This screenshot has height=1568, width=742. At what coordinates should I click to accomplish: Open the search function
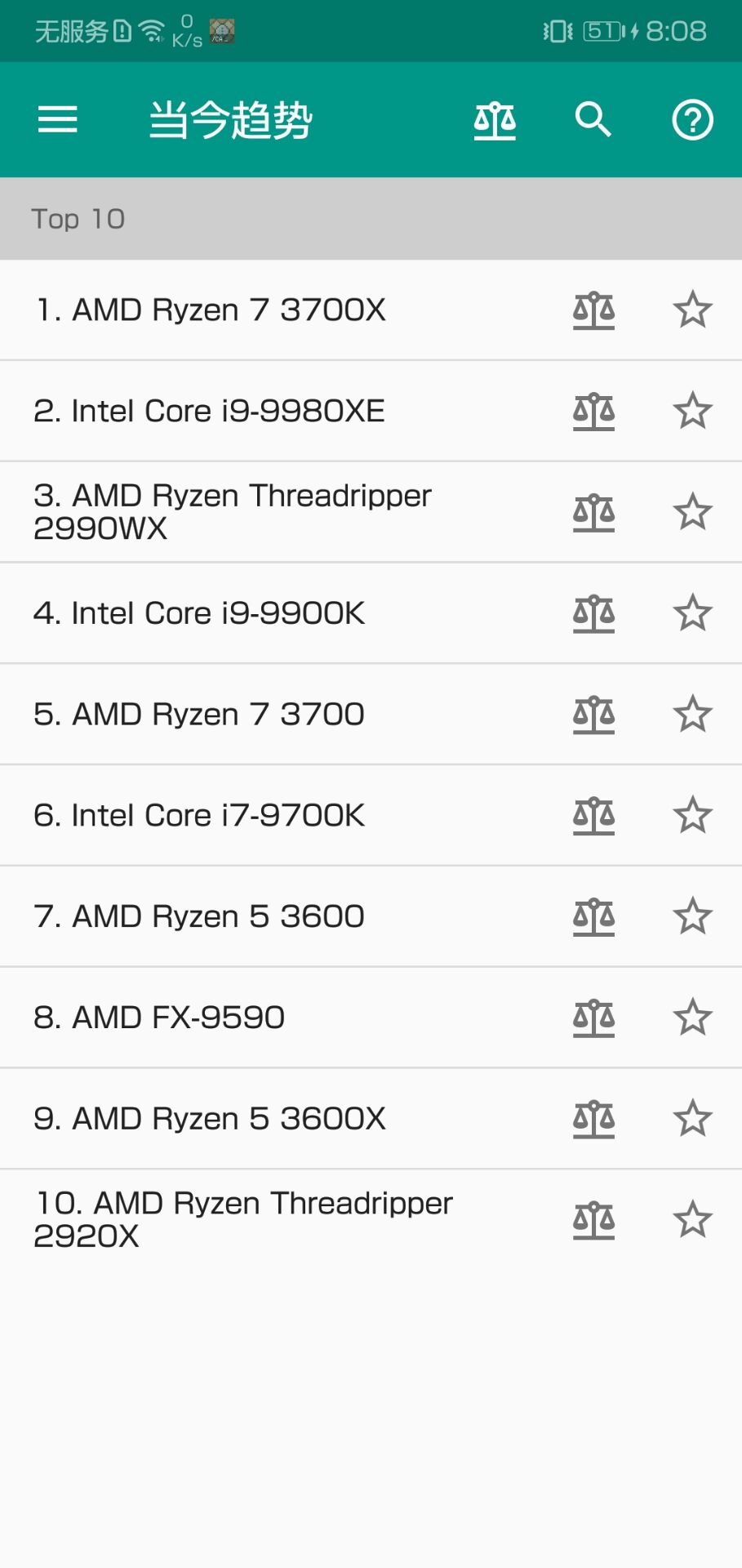(593, 119)
